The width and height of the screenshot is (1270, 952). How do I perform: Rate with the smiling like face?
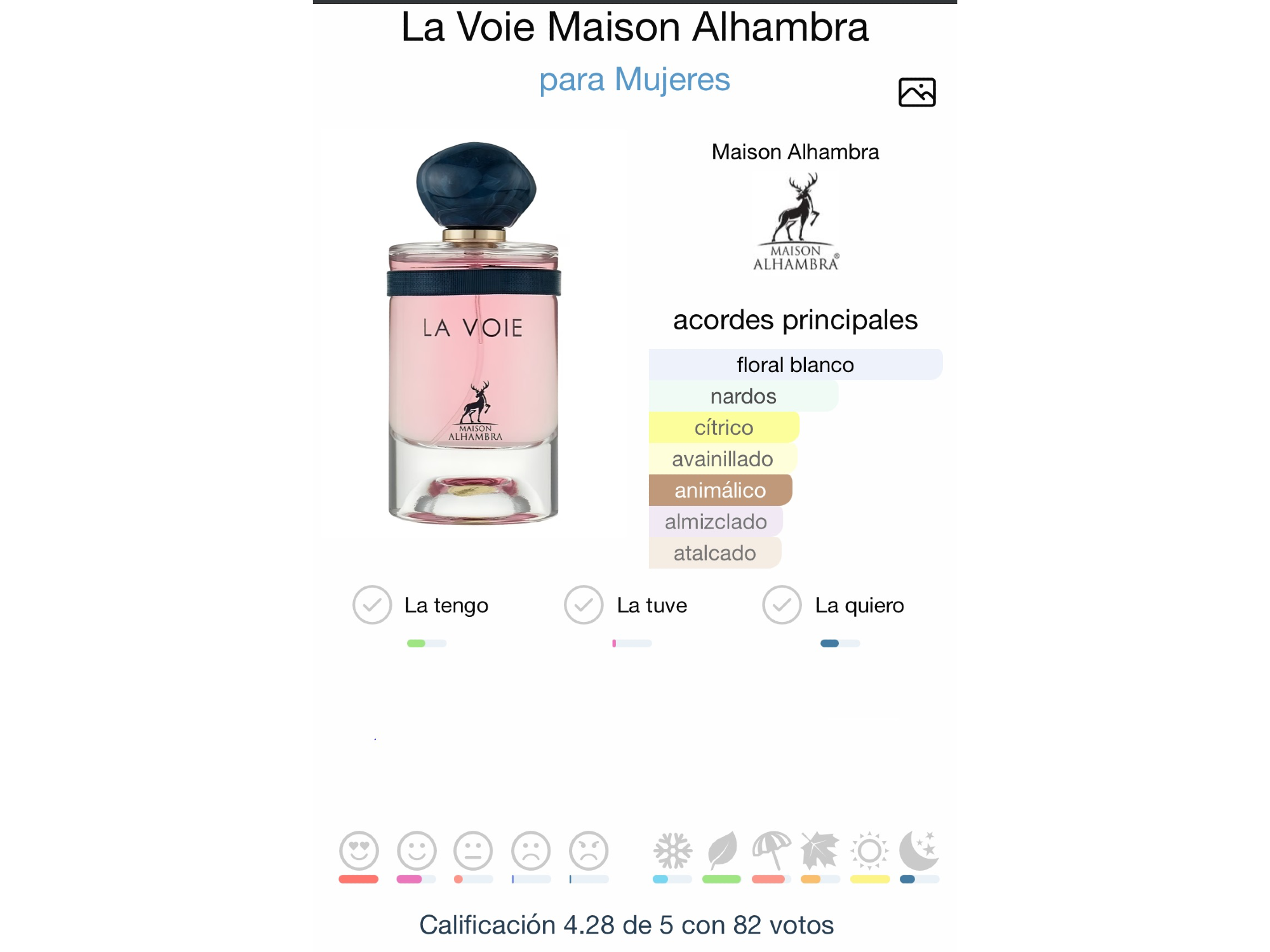tap(417, 850)
